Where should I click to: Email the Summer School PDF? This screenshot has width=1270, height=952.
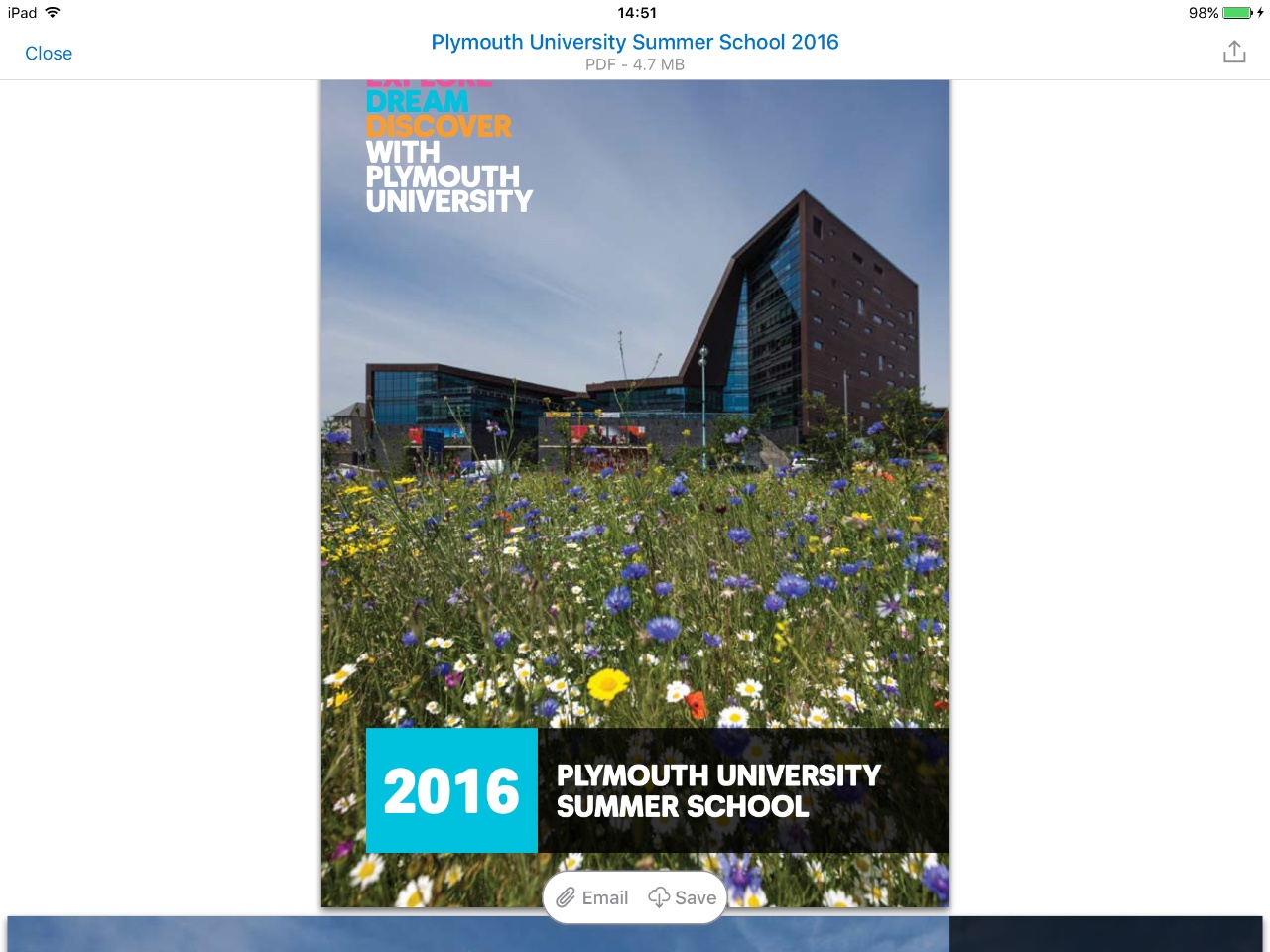[592, 897]
